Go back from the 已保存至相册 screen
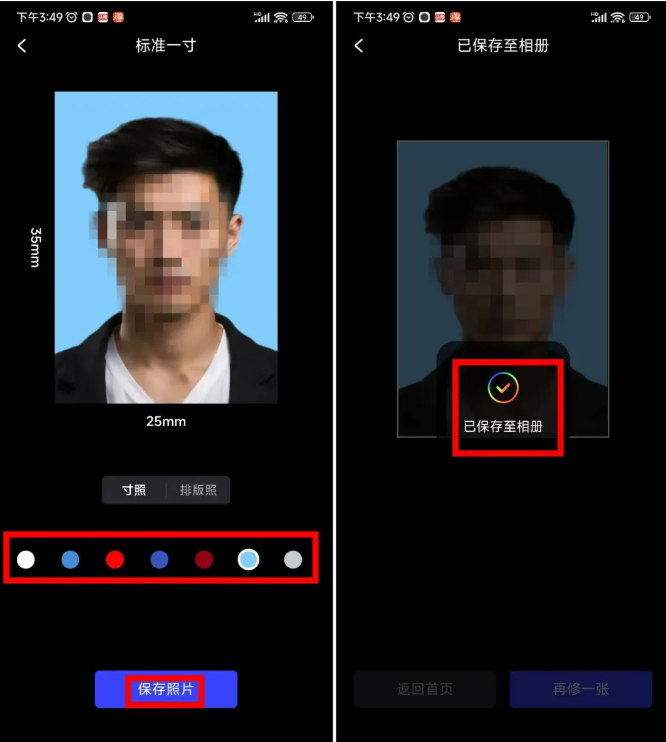Image resolution: width=666 pixels, height=742 pixels. click(359, 46)
